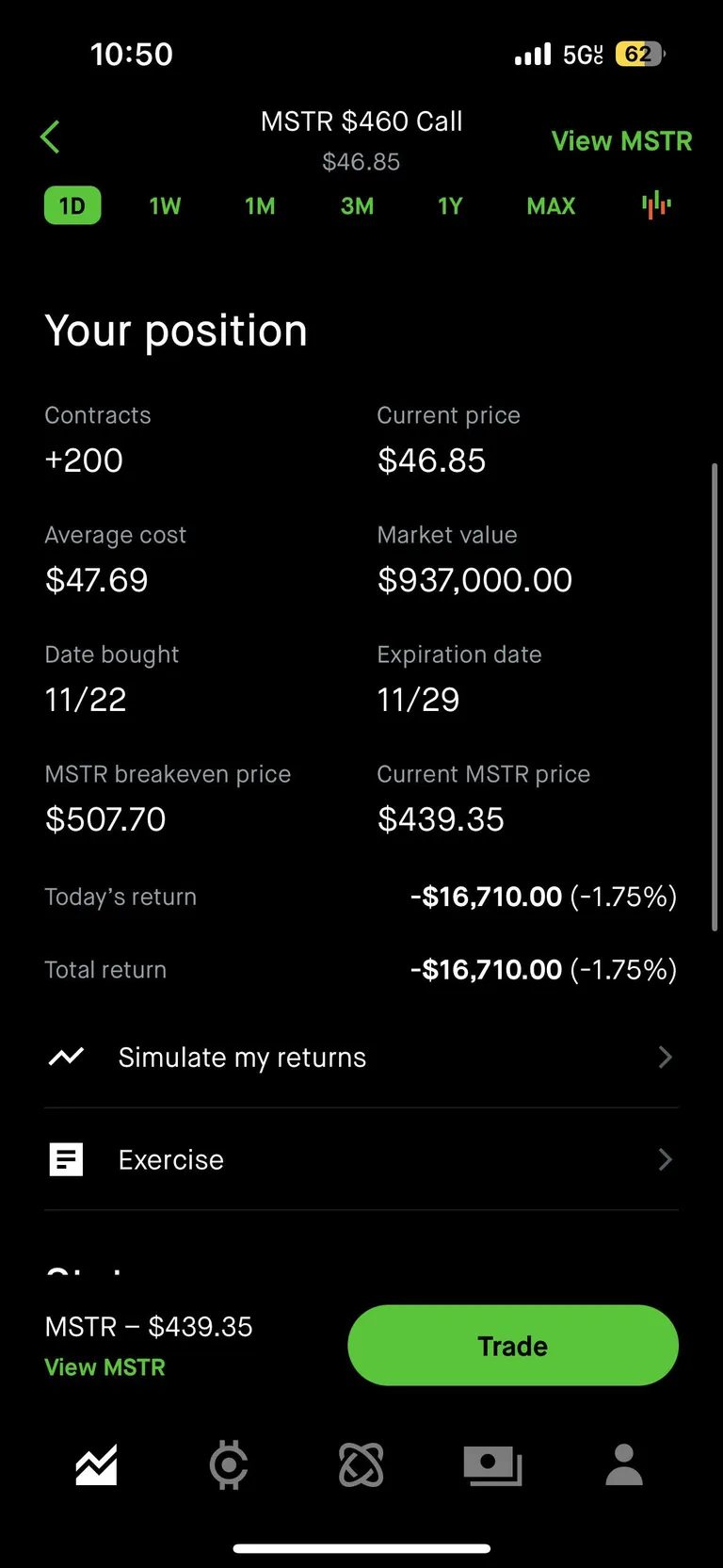
Task: Select the 3M timeframe tab
Action: point(357,205)
